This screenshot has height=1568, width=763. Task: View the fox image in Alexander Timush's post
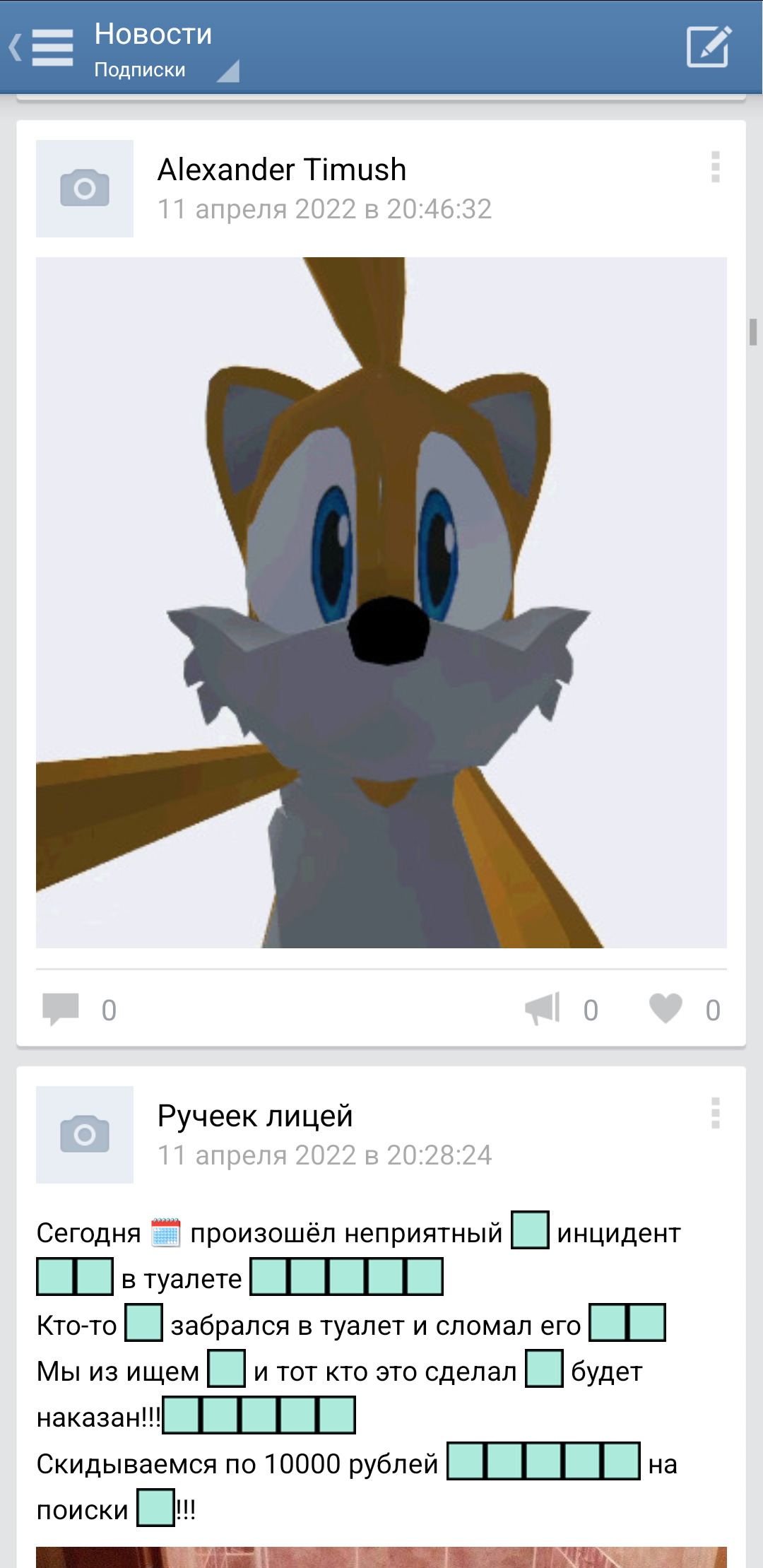point(381,602)
